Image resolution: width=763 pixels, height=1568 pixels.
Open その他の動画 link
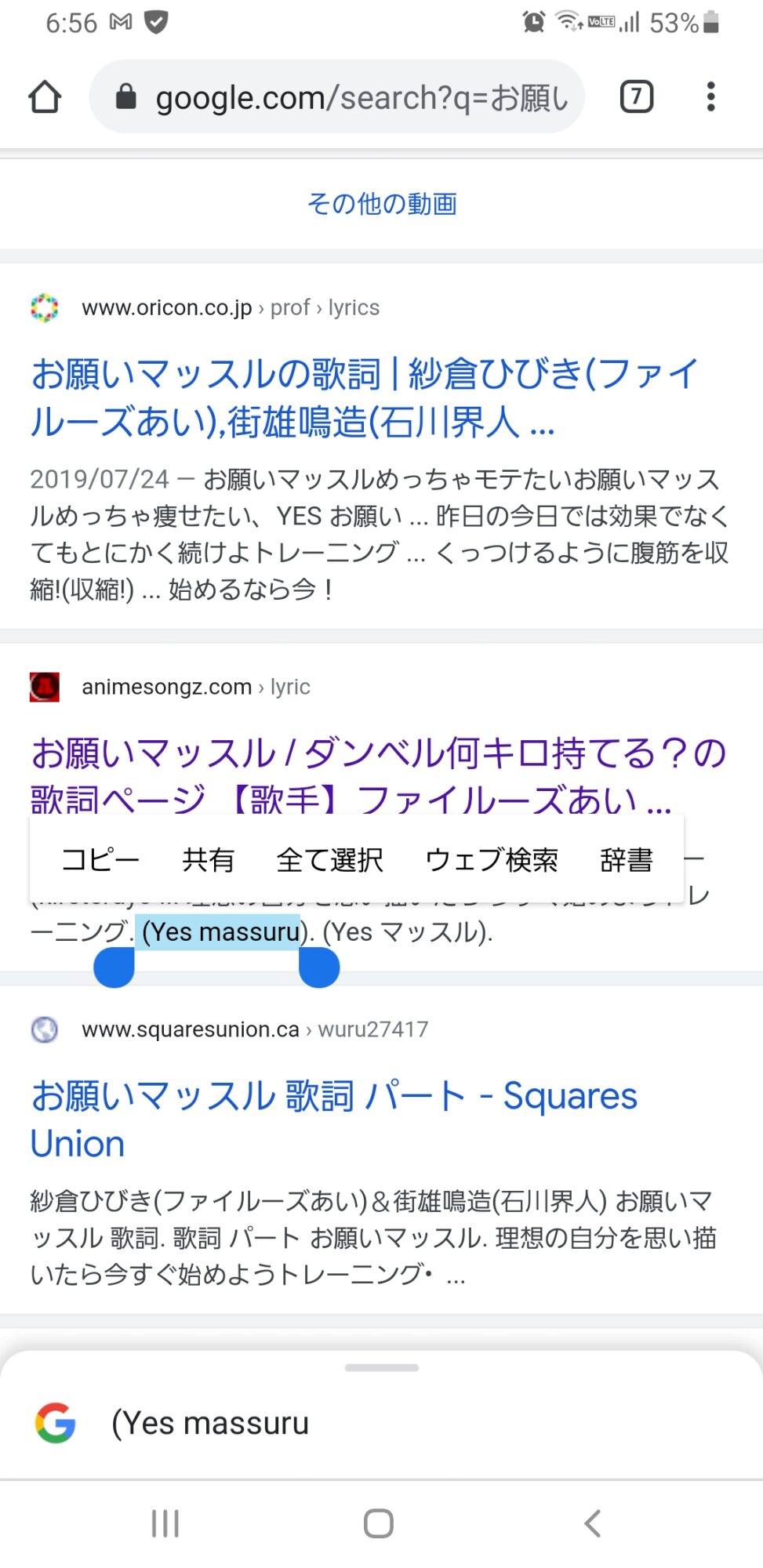pos(382,204)
